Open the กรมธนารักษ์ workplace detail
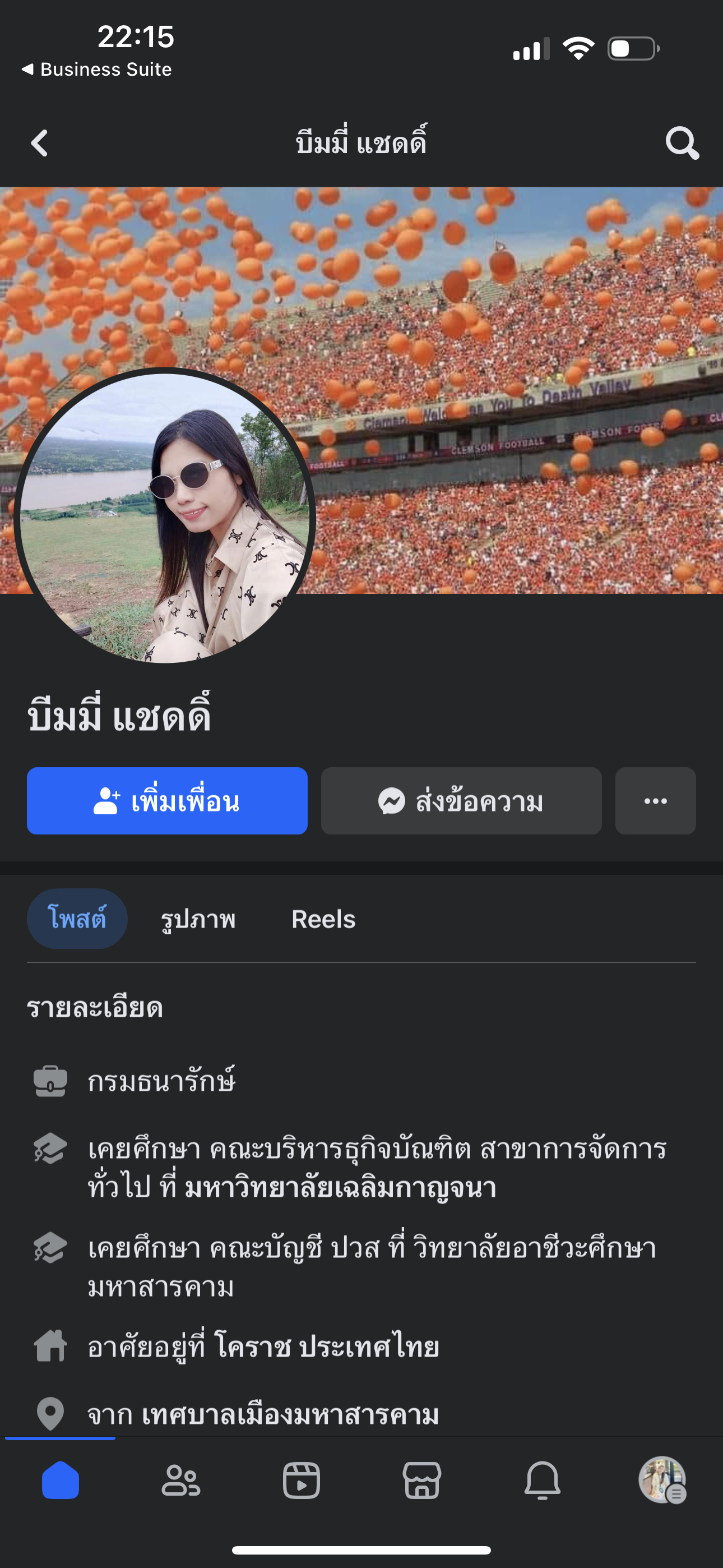723x1568 pixels. point(161,1081)
